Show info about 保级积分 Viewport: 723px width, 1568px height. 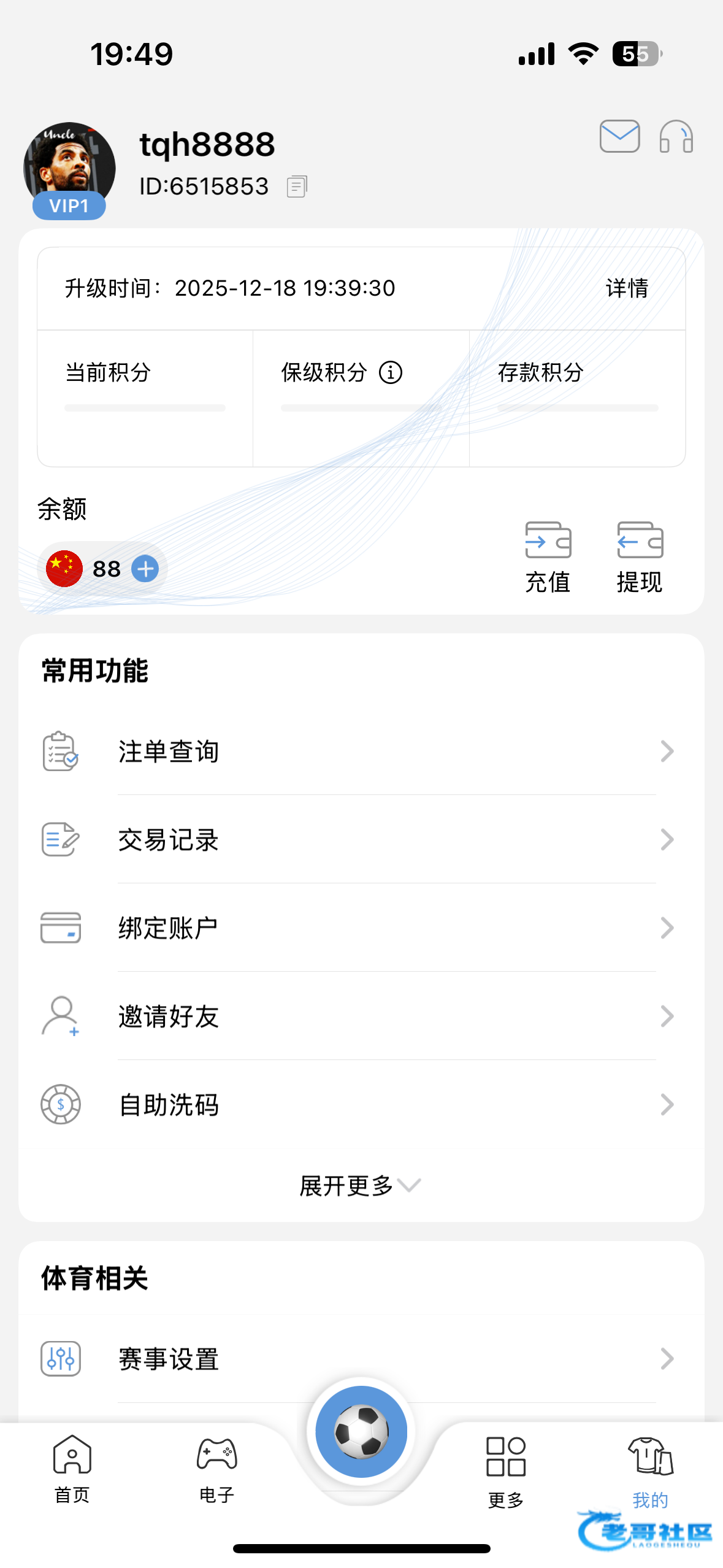point(391,372)
